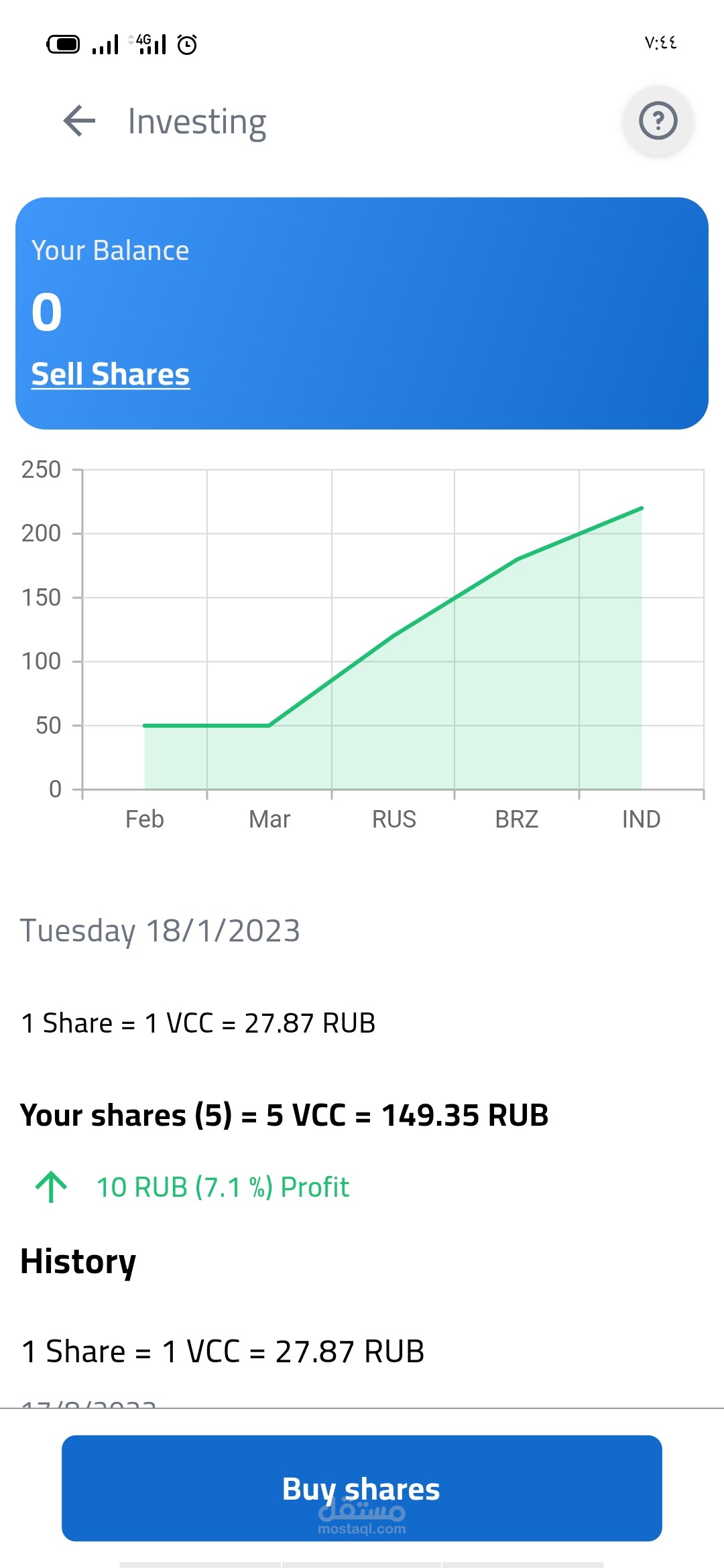Image resolution: width=724 pixels, height=1568 pixels.
Task: Open the help question mark icon
Action: click(658, 121)
